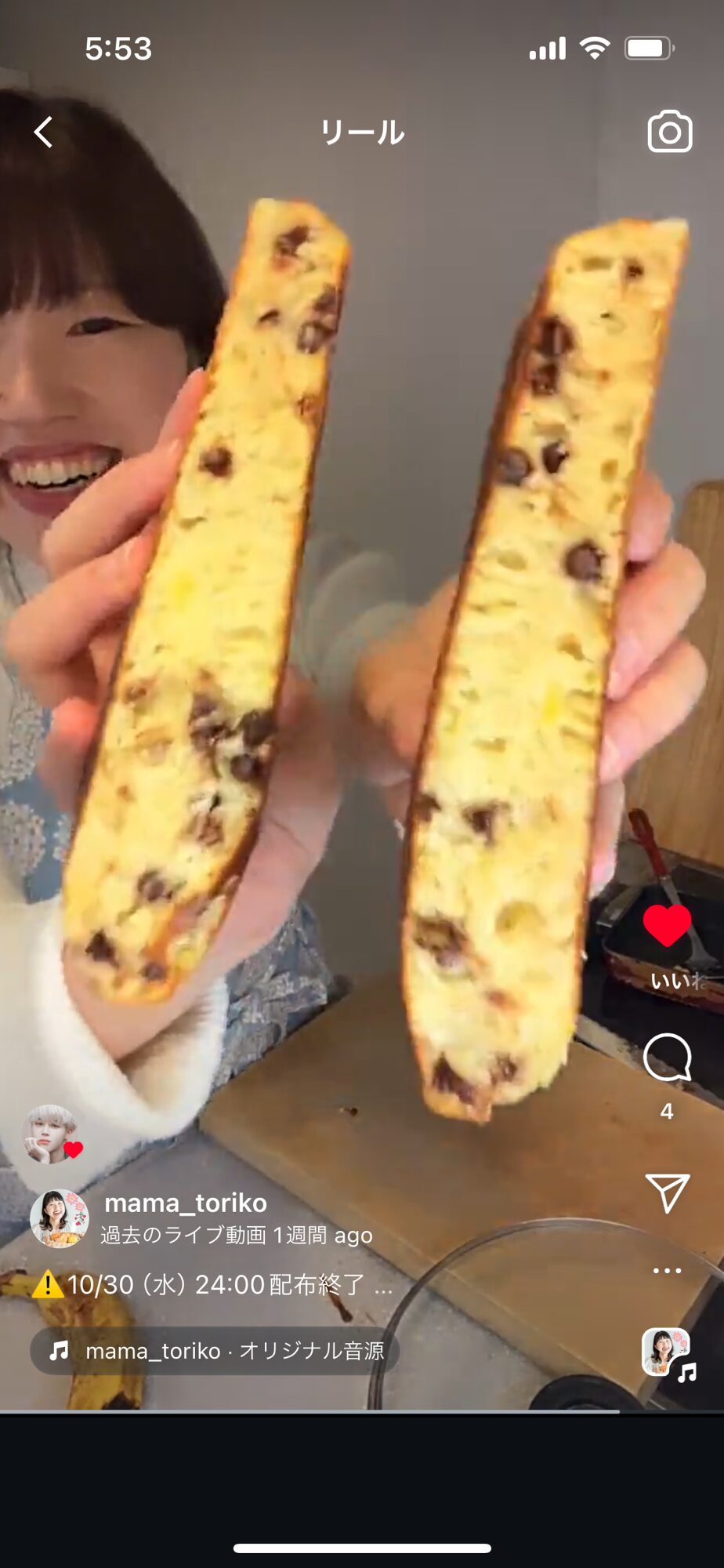
Task: Go back using the top-left arrow
Action: coord(44,132)
